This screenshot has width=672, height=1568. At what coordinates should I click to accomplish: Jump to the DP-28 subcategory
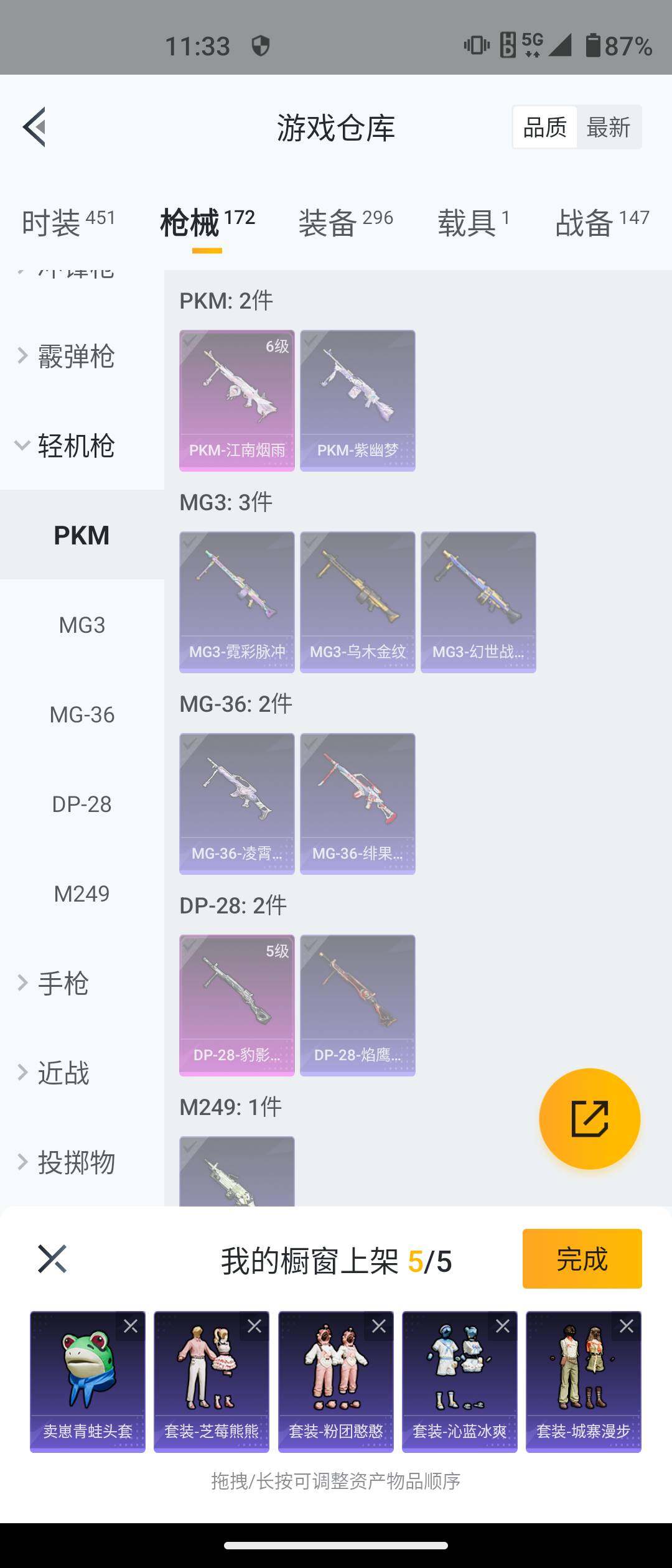pos(82,804)
